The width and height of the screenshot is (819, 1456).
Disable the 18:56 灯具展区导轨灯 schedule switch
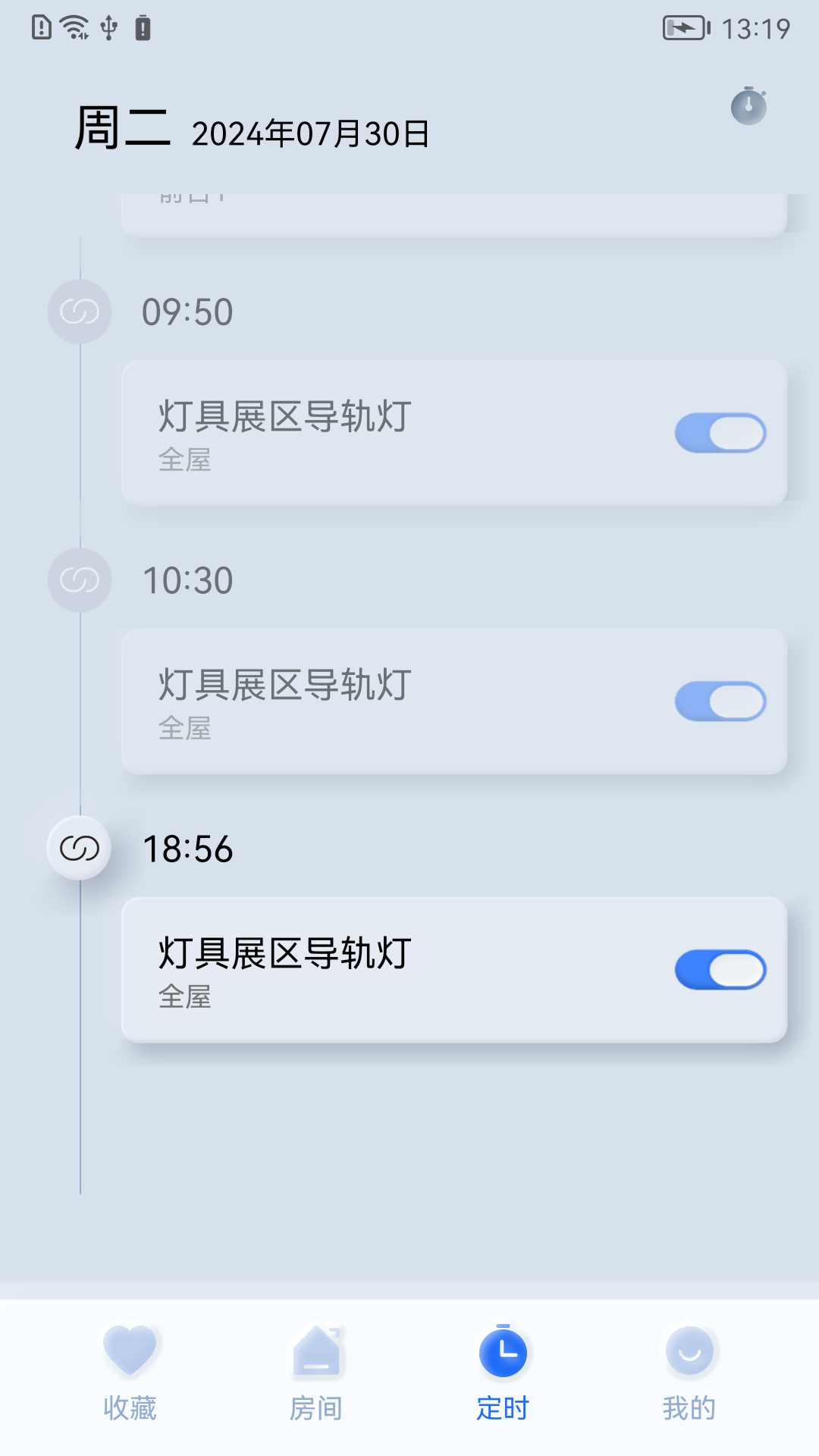720,970
